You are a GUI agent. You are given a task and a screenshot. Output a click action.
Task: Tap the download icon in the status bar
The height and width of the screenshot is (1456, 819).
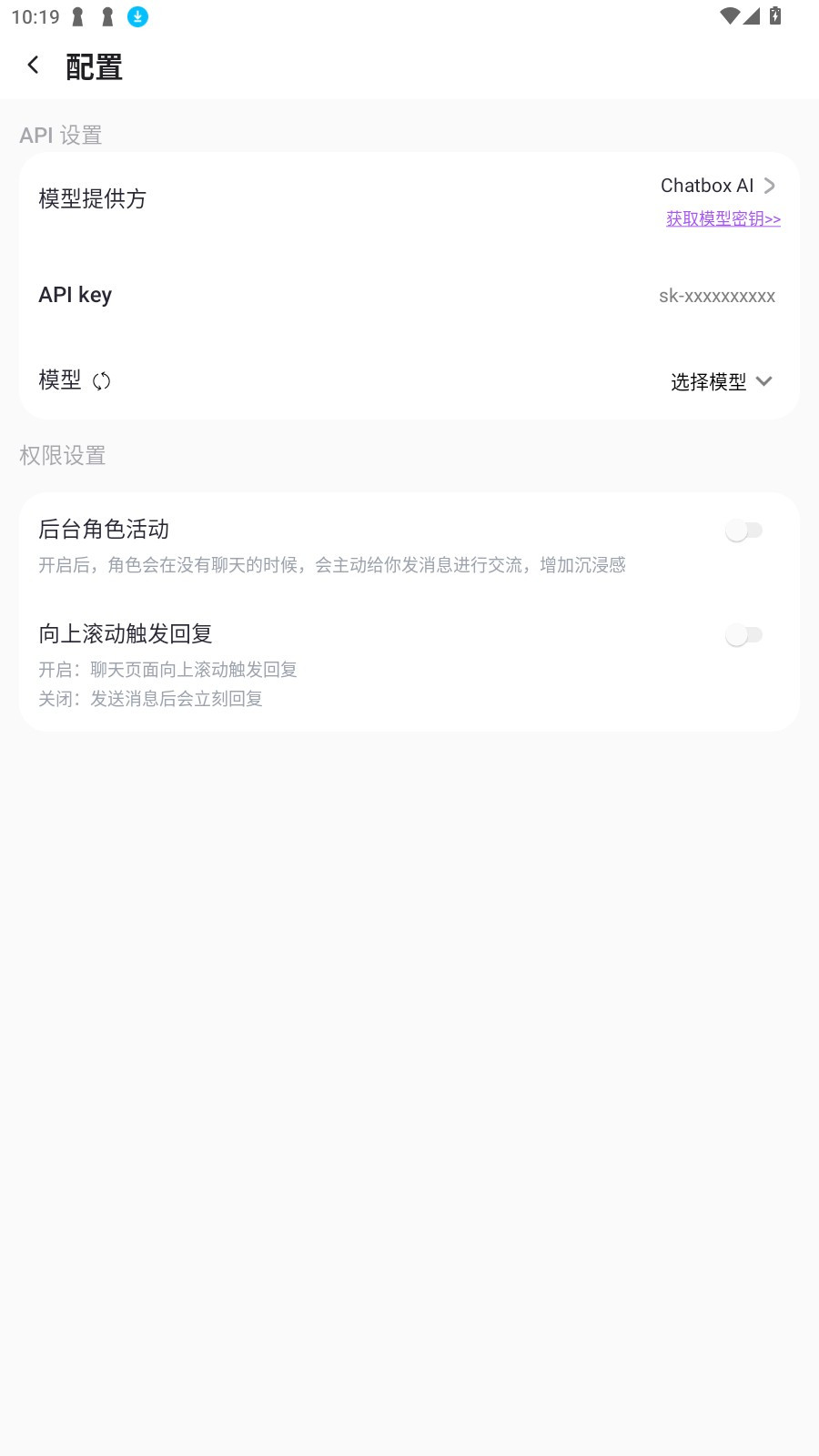[x=137, y=15]
